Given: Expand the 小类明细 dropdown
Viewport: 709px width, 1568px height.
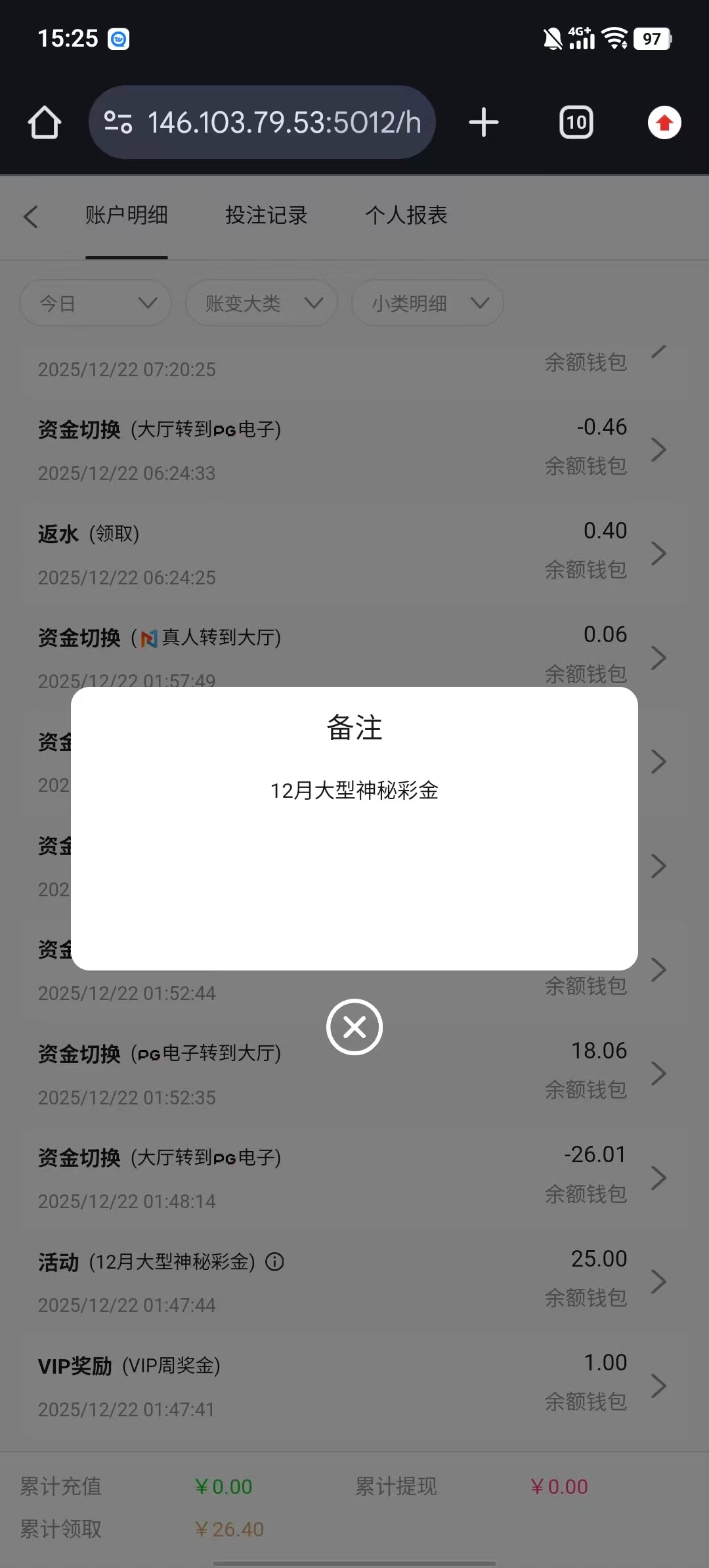Looking at the screenshot, I should tap(428, 303).
